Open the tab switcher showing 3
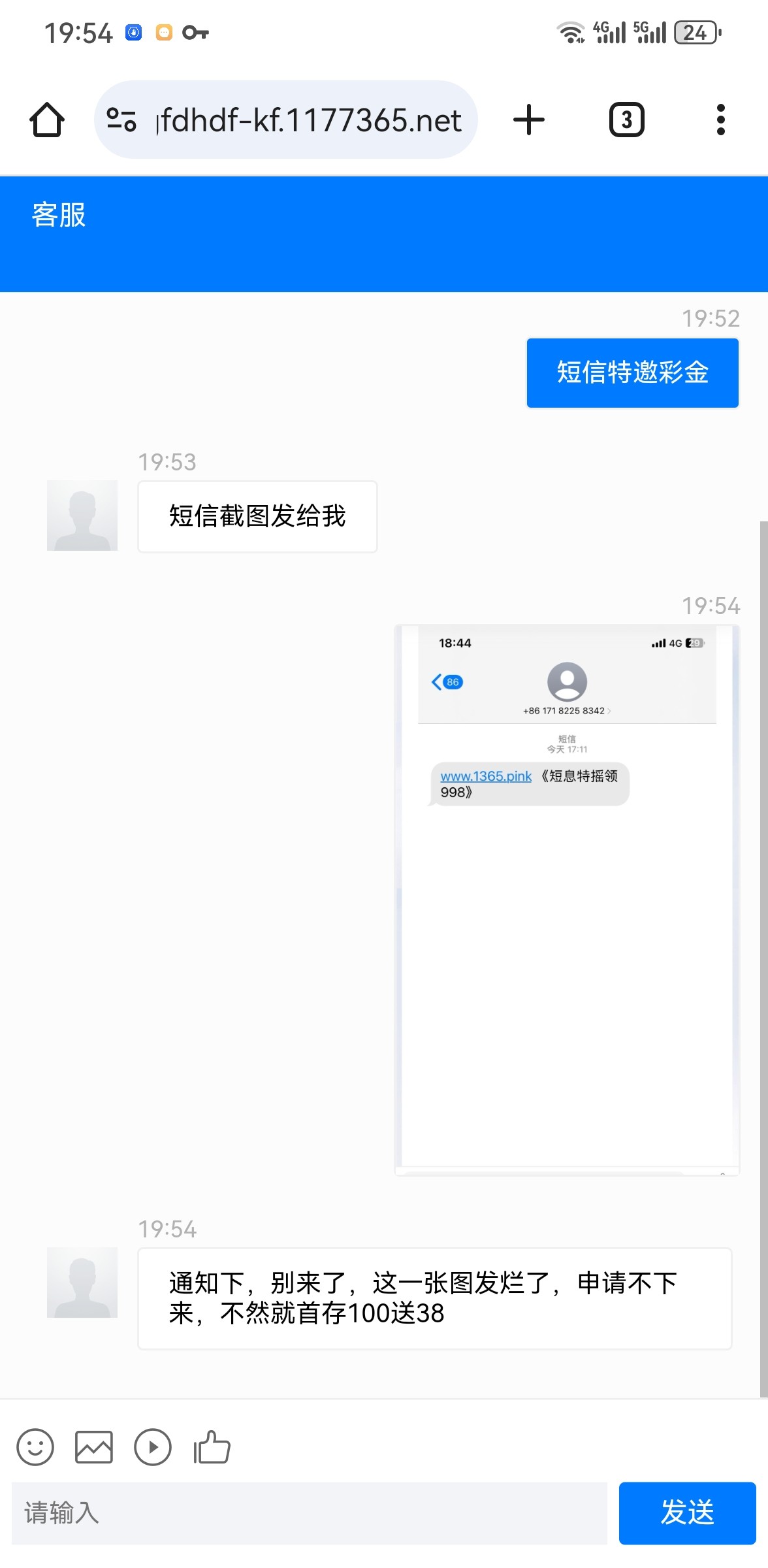The width and height of the screenshot is (768, 1568). click(627, 120)
